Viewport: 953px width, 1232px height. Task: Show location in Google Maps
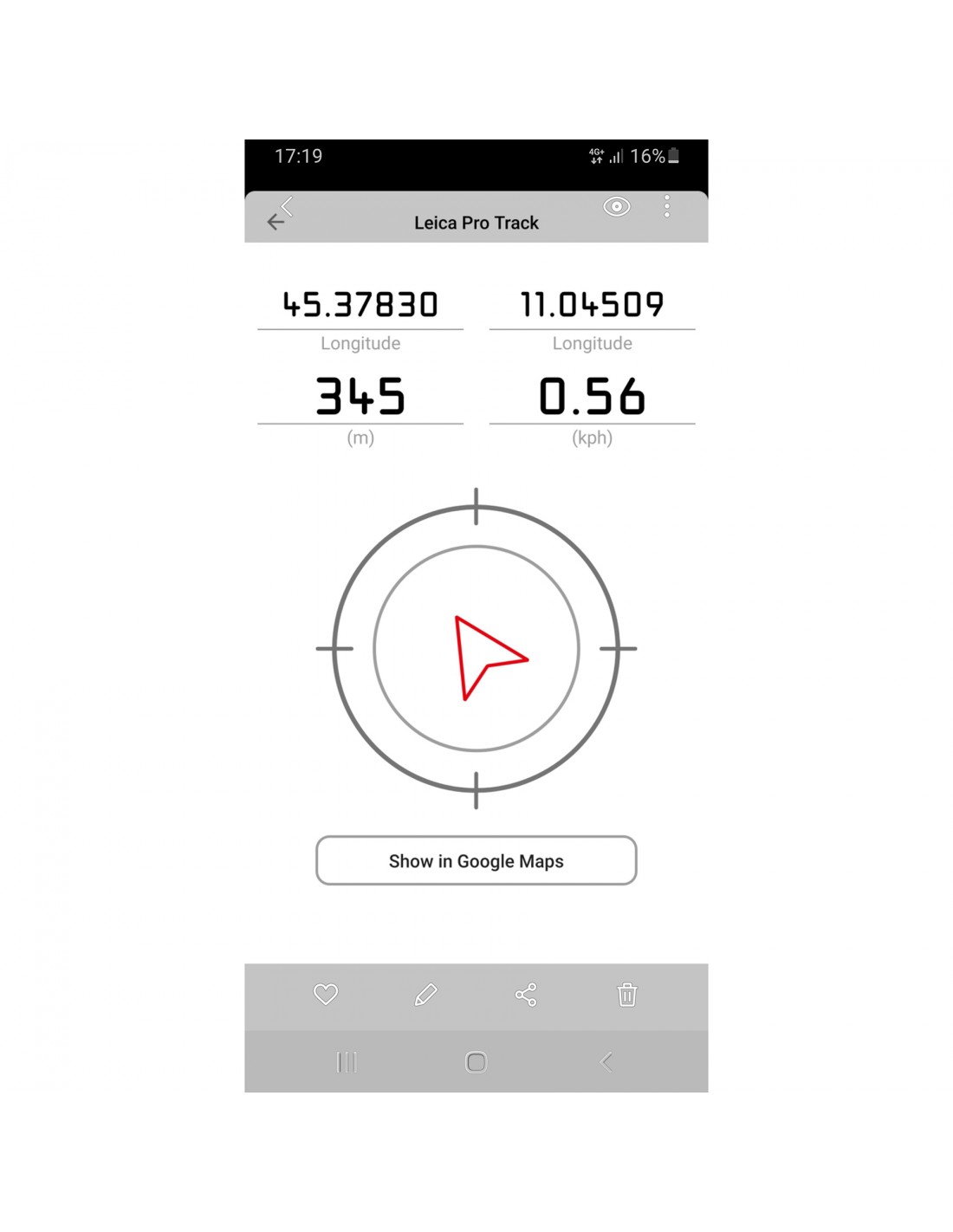[x=476, y=860]
